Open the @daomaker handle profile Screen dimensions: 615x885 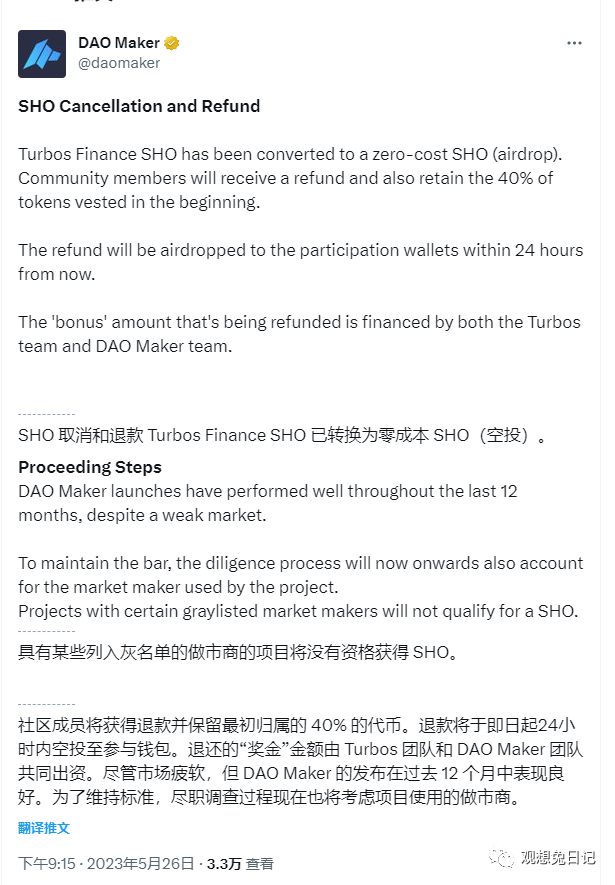(118, 63)
